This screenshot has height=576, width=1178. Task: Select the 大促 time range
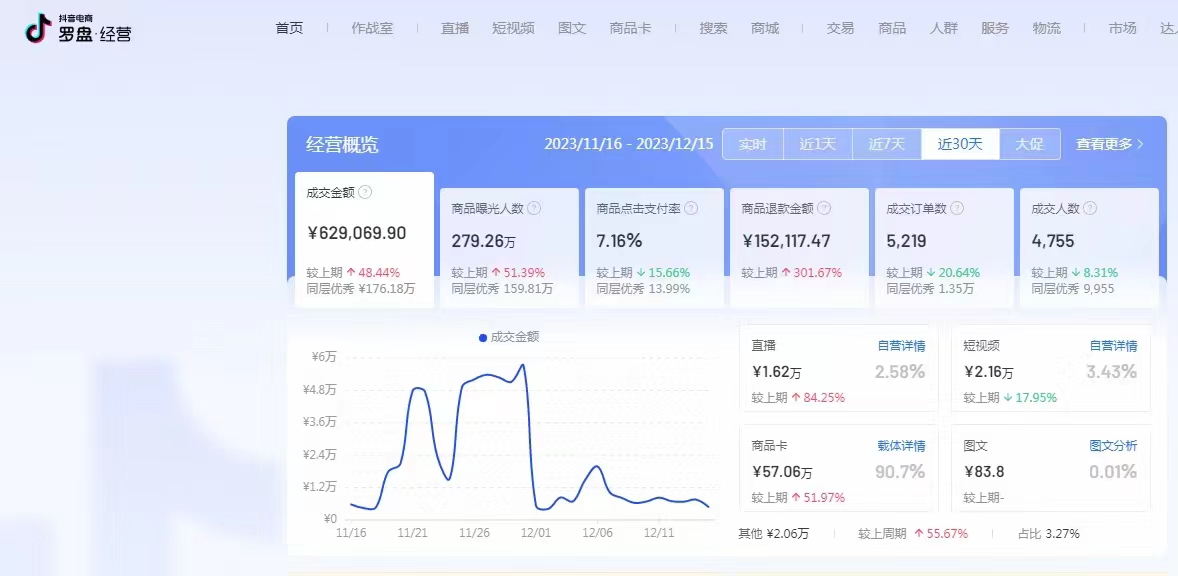(x=1029, y=144)
